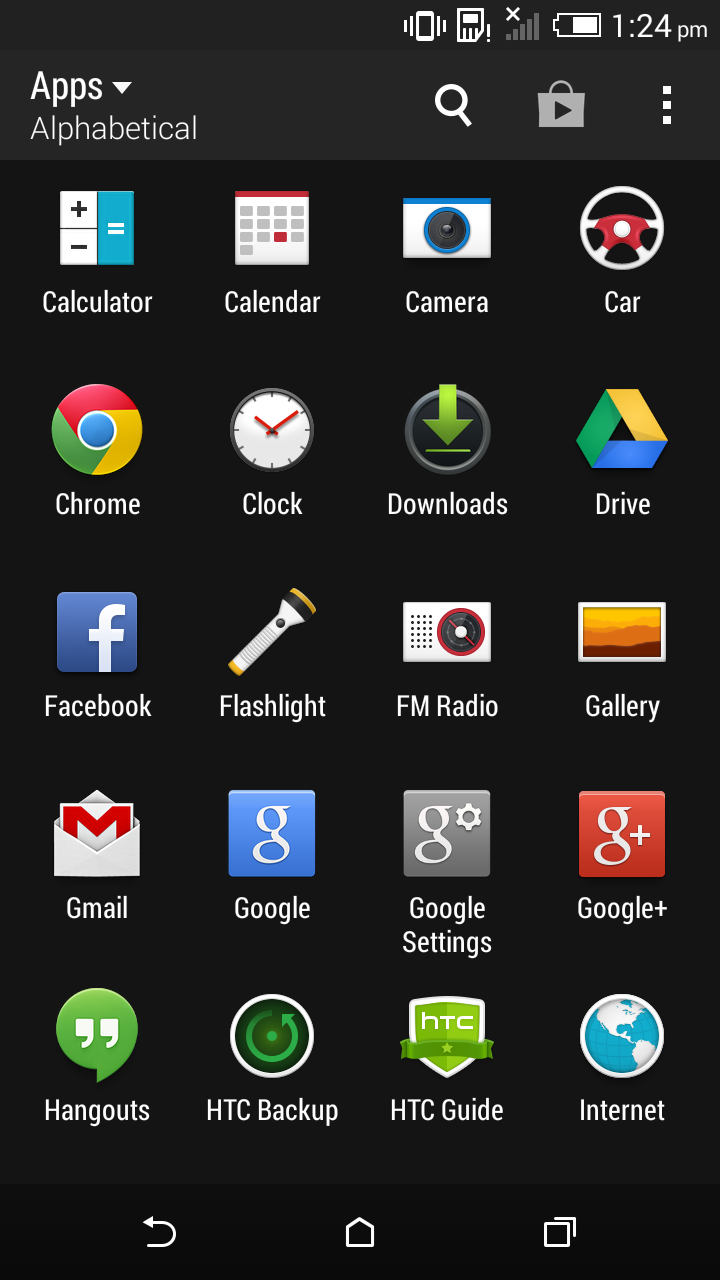
Task: Open the Gmail app
Action: click(x=97, y=857)
